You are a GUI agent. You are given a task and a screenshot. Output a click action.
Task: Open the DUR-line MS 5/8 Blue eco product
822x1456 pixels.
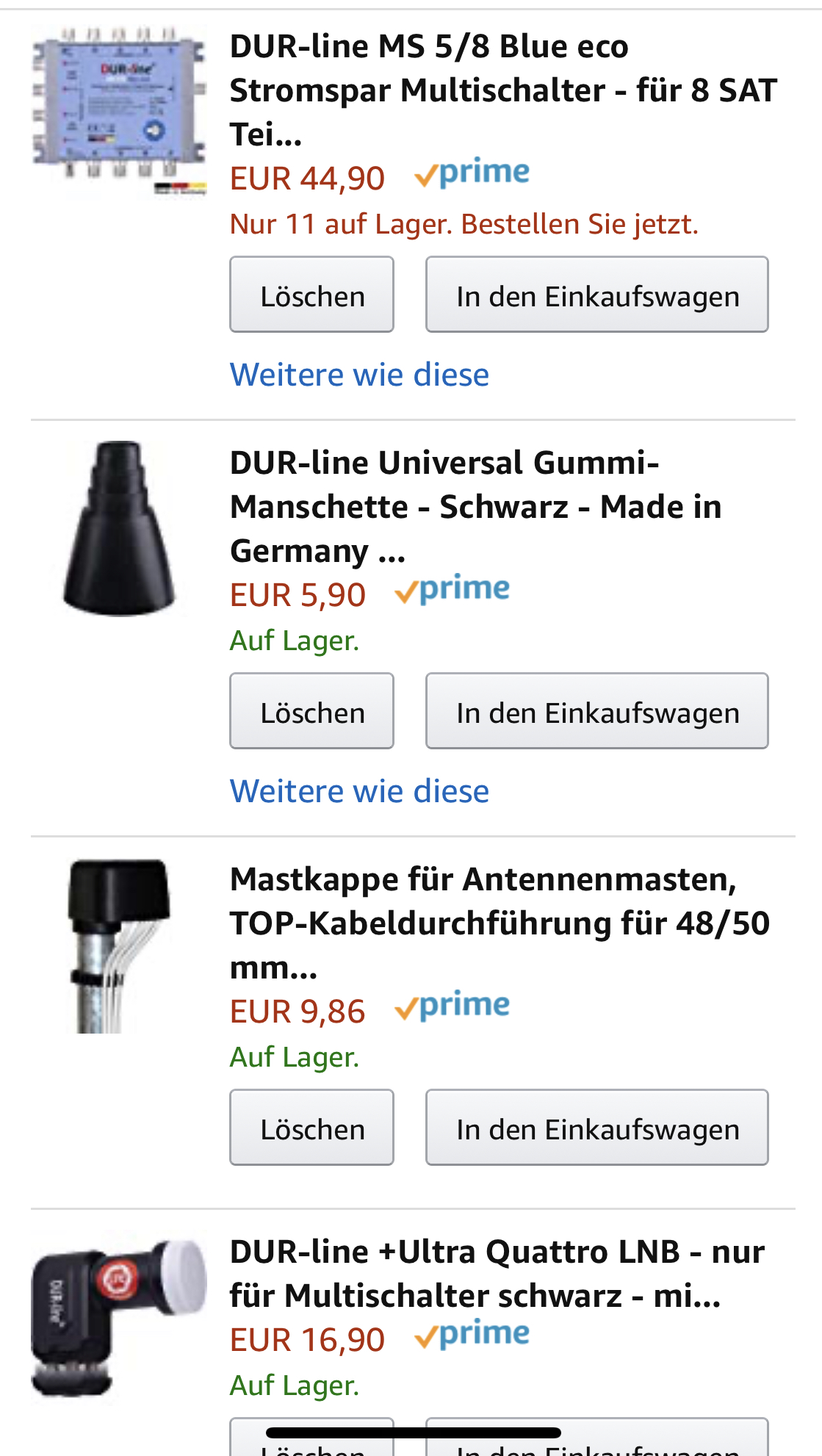coord(502,90)
